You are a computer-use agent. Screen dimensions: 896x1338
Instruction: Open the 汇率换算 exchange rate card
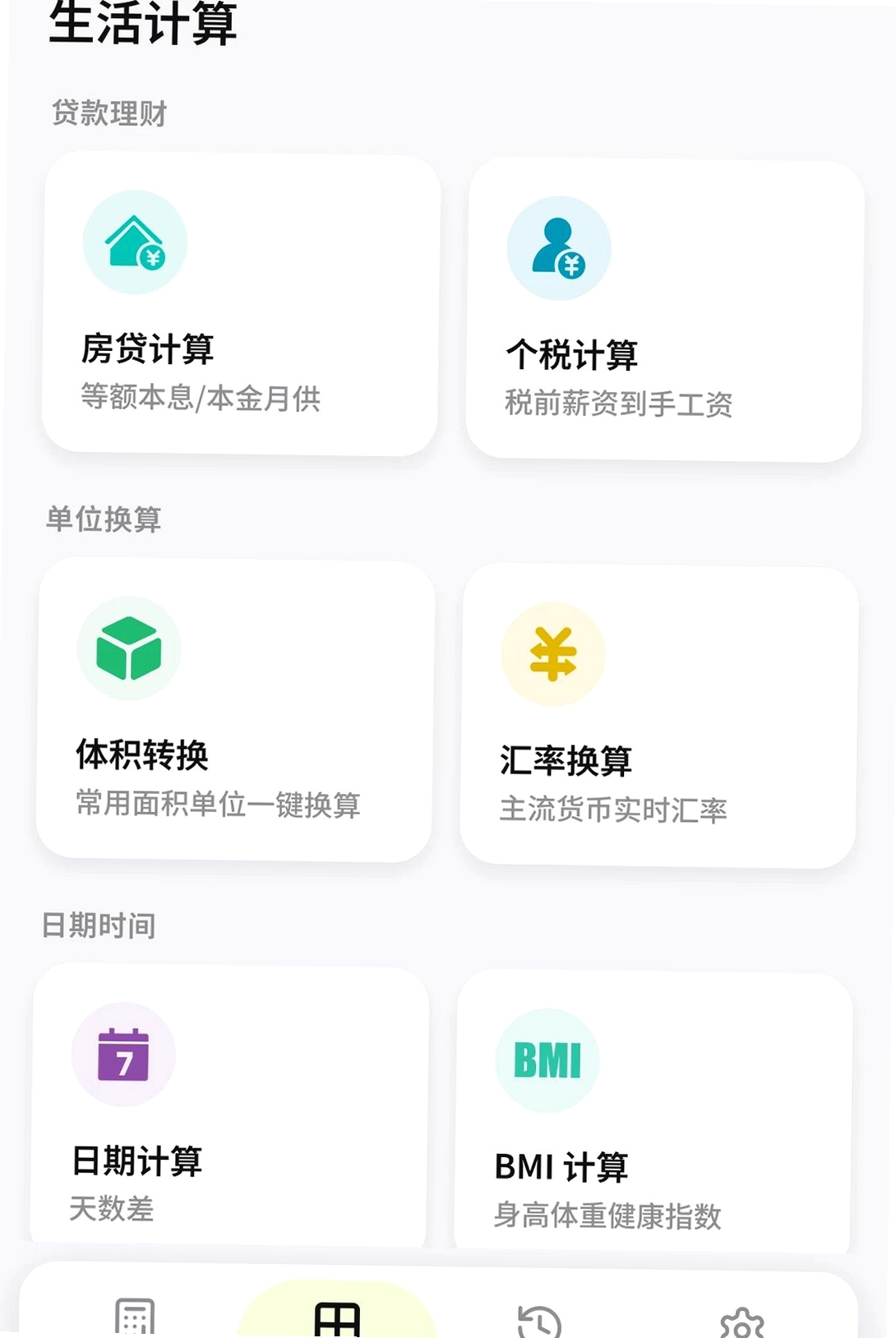tap(658, 715)
